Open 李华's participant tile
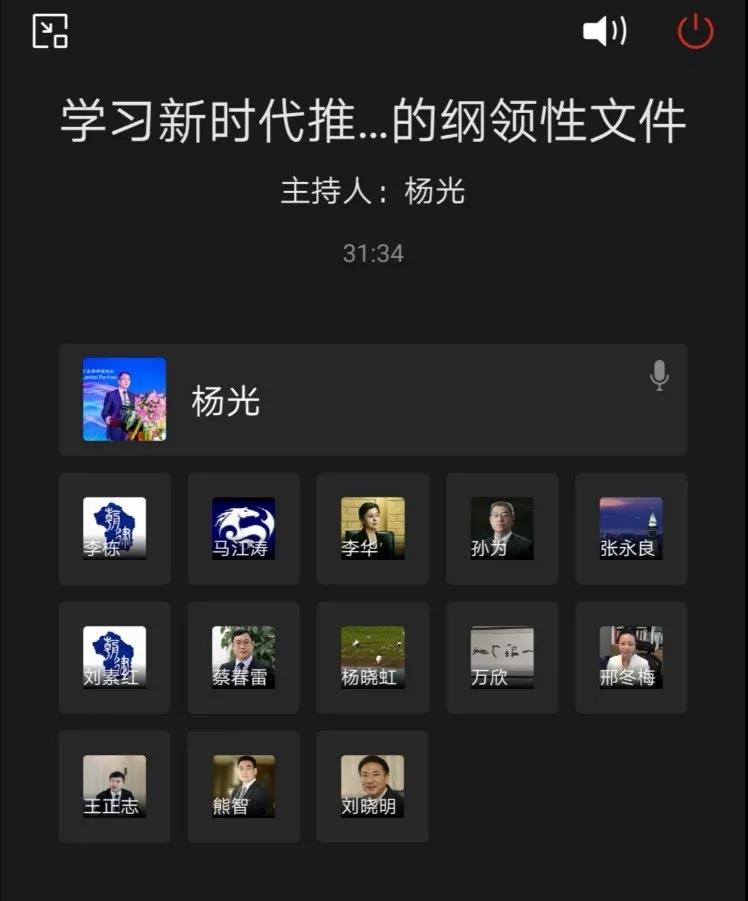748x901 pixels. click(372, 529)
